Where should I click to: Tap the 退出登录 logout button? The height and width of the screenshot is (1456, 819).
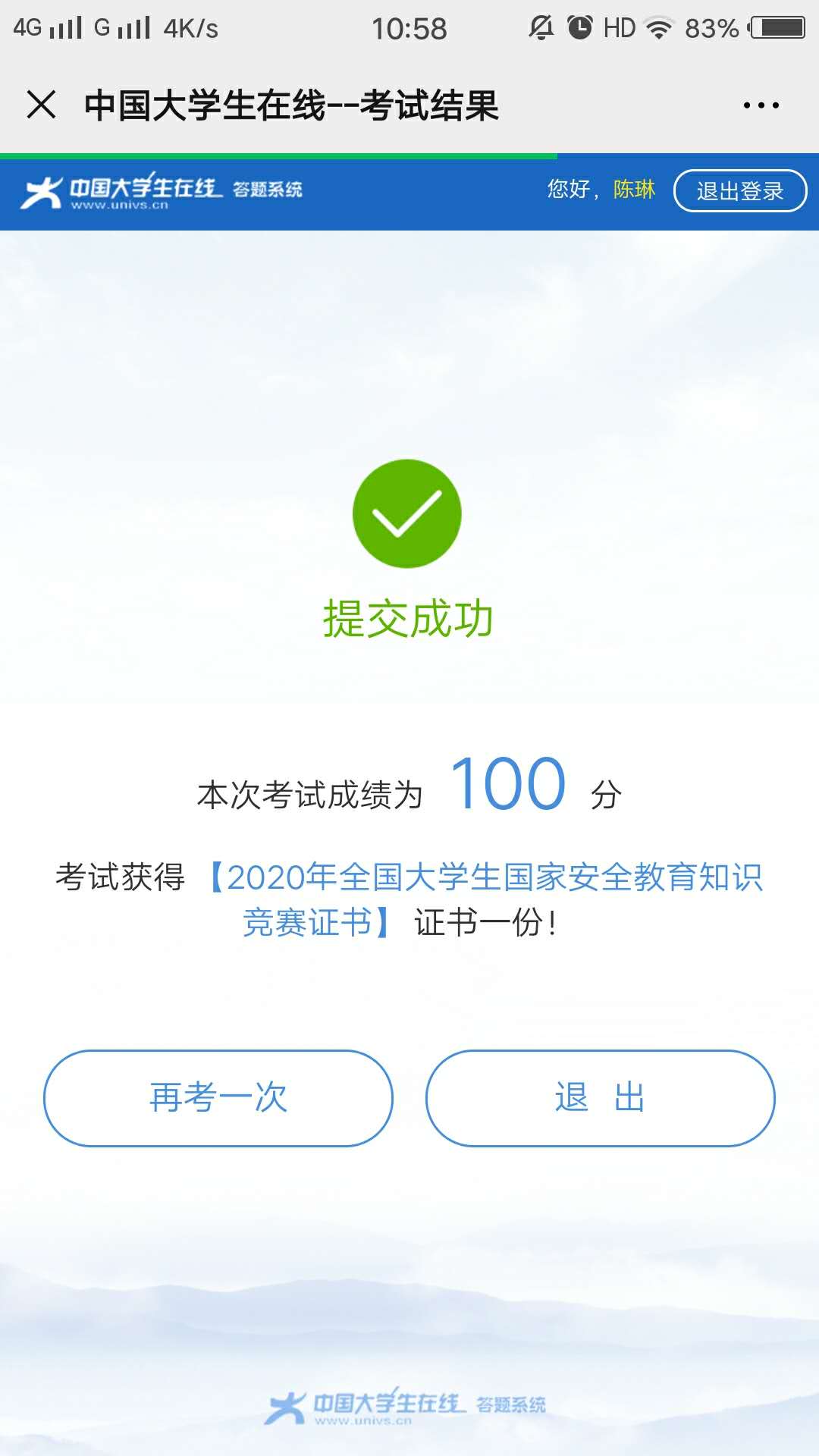point(740,190)
